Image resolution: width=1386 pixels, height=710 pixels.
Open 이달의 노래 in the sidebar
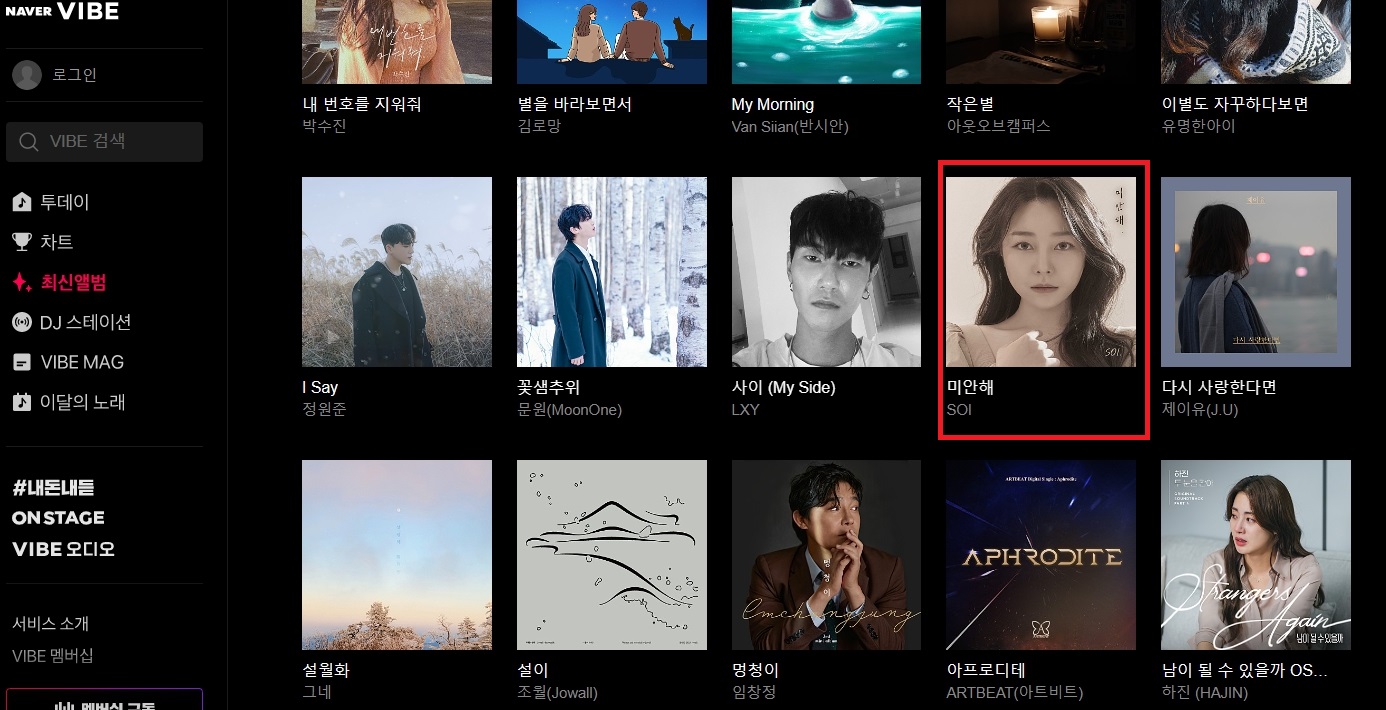point(82,402)
